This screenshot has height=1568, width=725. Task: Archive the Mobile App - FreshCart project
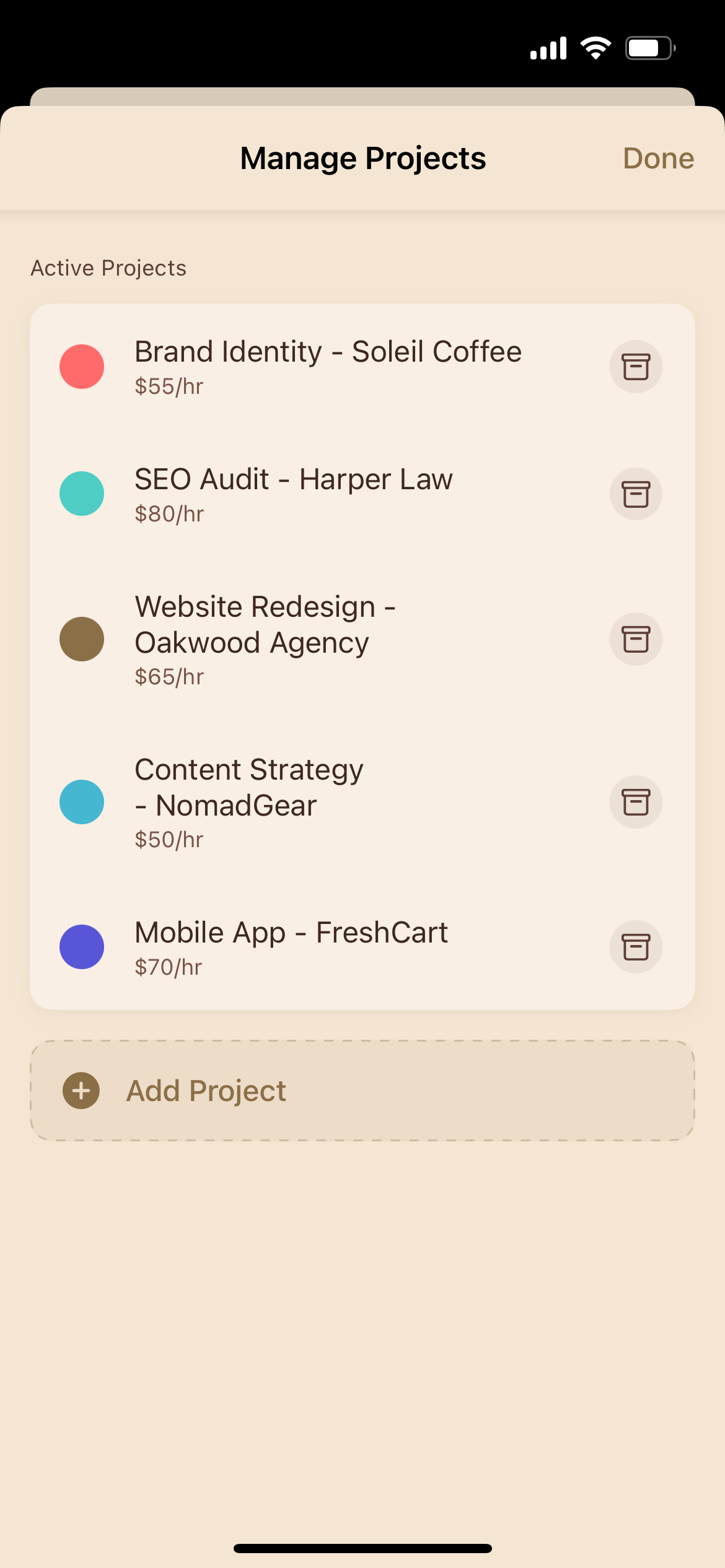636,947
